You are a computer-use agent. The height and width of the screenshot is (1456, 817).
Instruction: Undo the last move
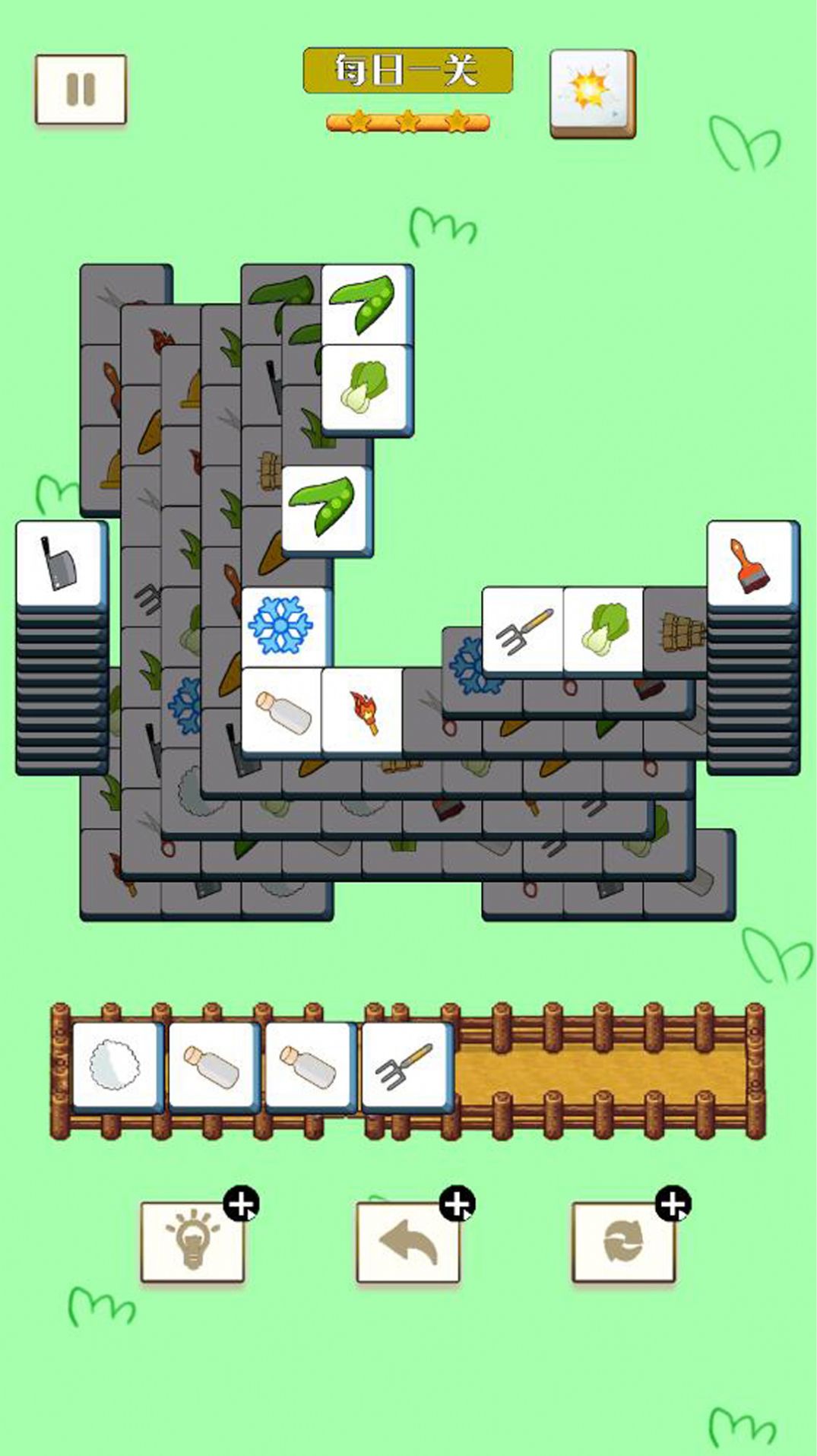click(x=408, y=1240)
